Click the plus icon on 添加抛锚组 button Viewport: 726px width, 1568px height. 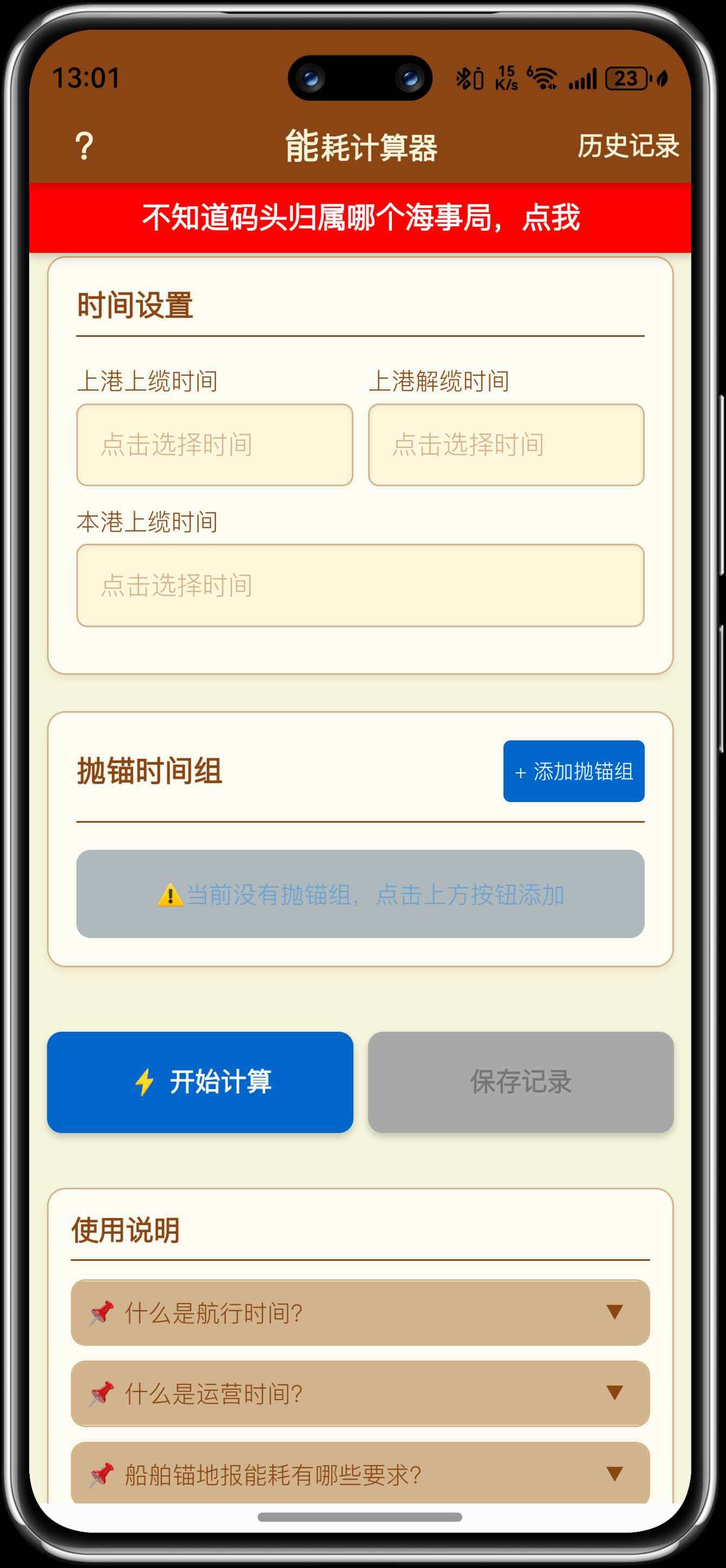tap(519, 773)
